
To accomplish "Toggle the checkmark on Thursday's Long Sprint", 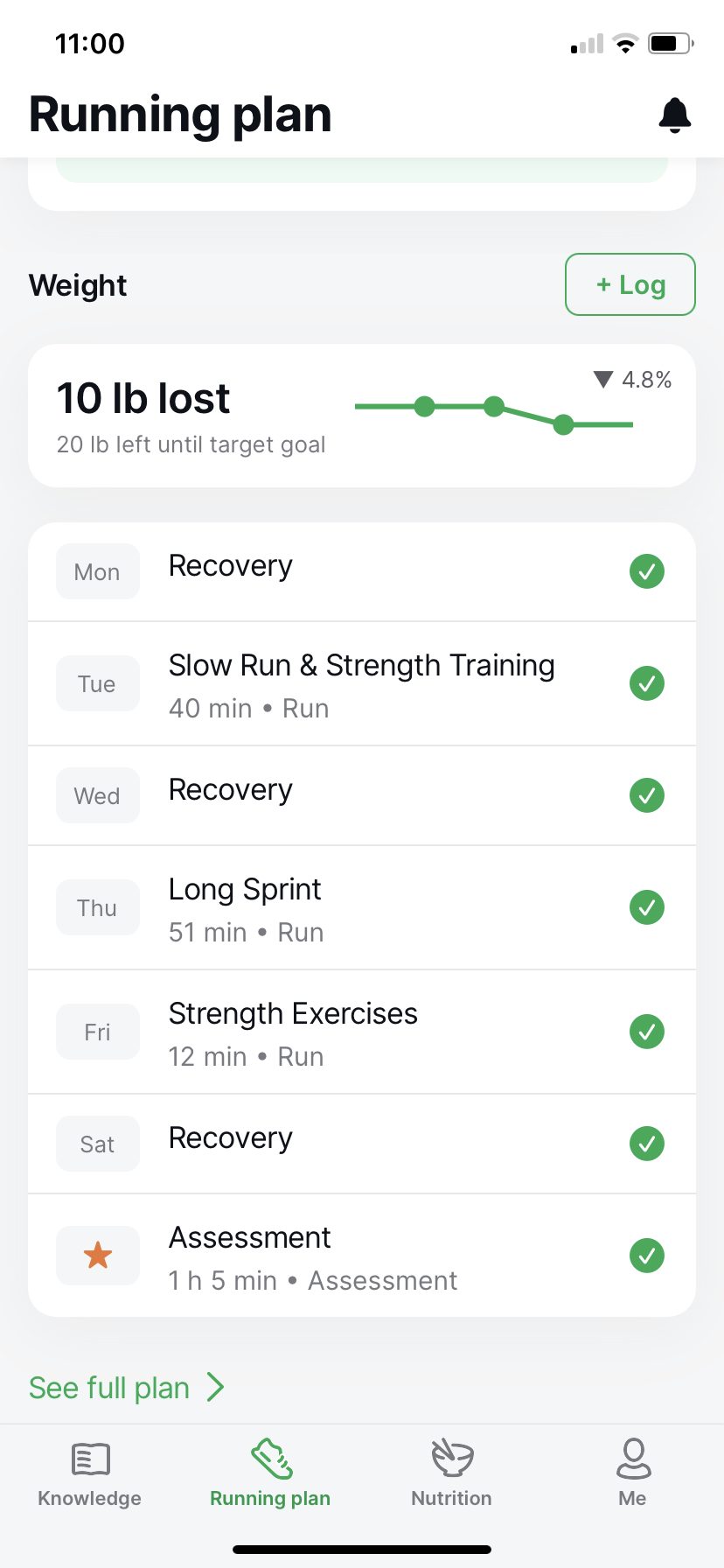I will (x=647, y=907).
